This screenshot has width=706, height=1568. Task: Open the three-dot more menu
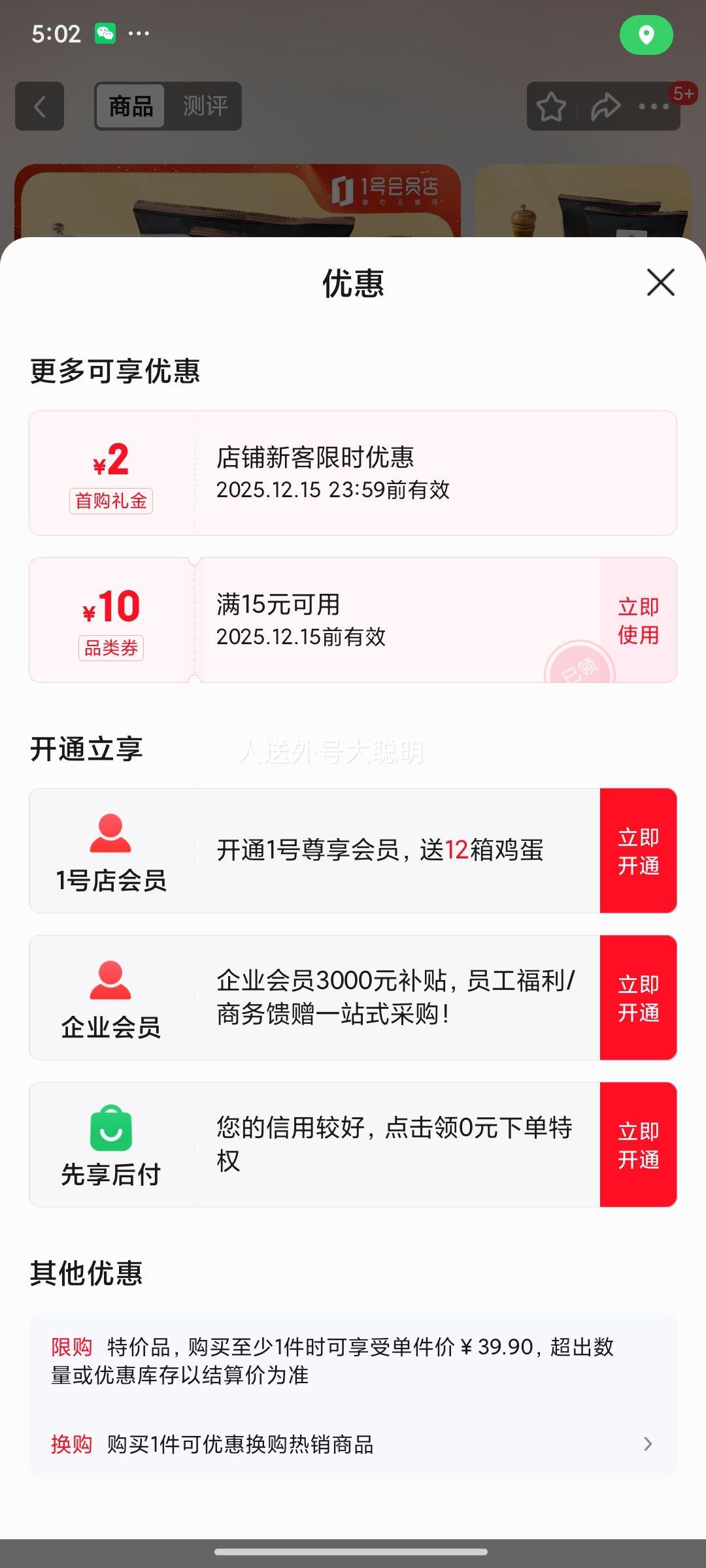[x=654, y=106]
